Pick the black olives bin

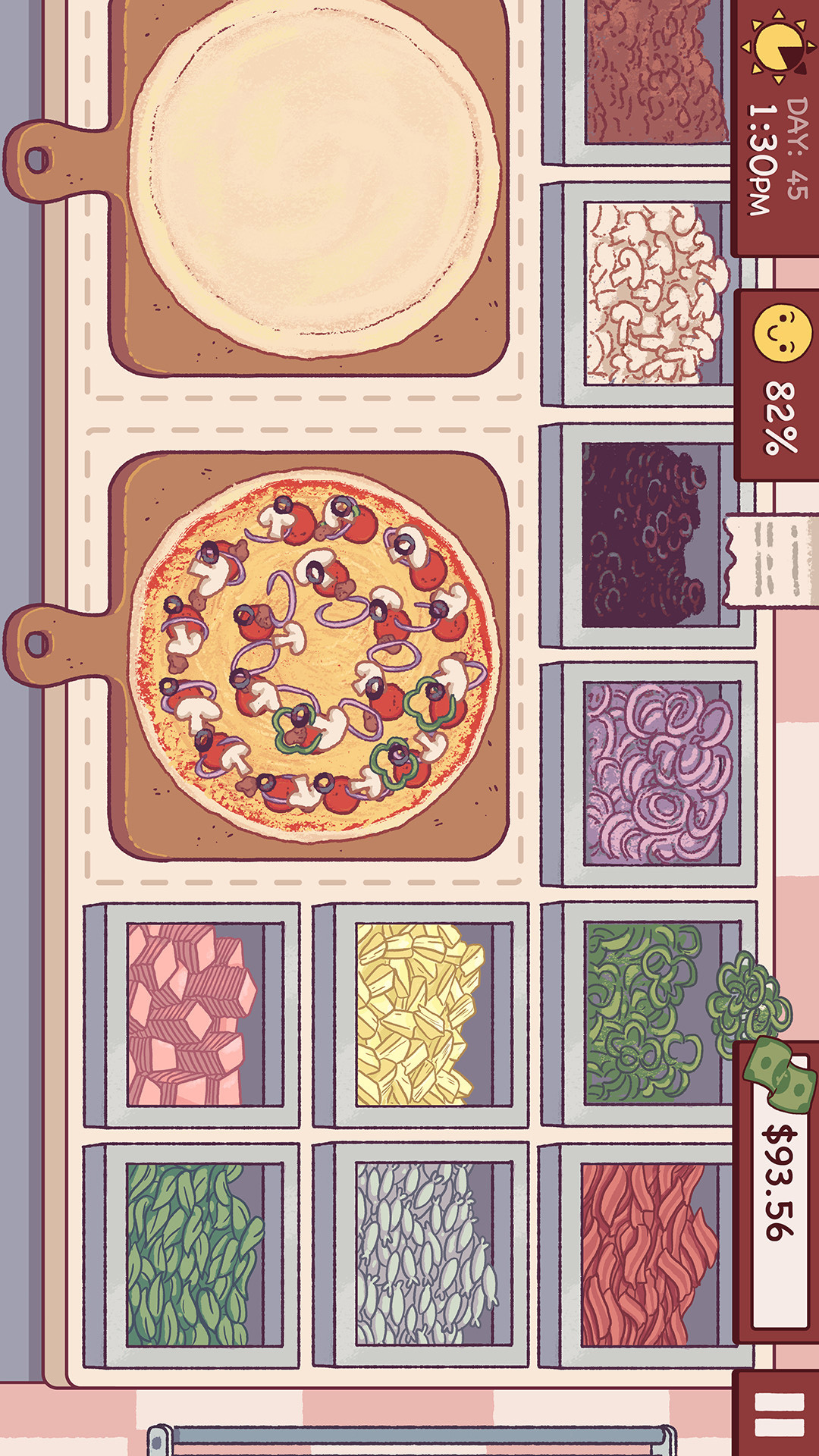[x=648, y=535]
